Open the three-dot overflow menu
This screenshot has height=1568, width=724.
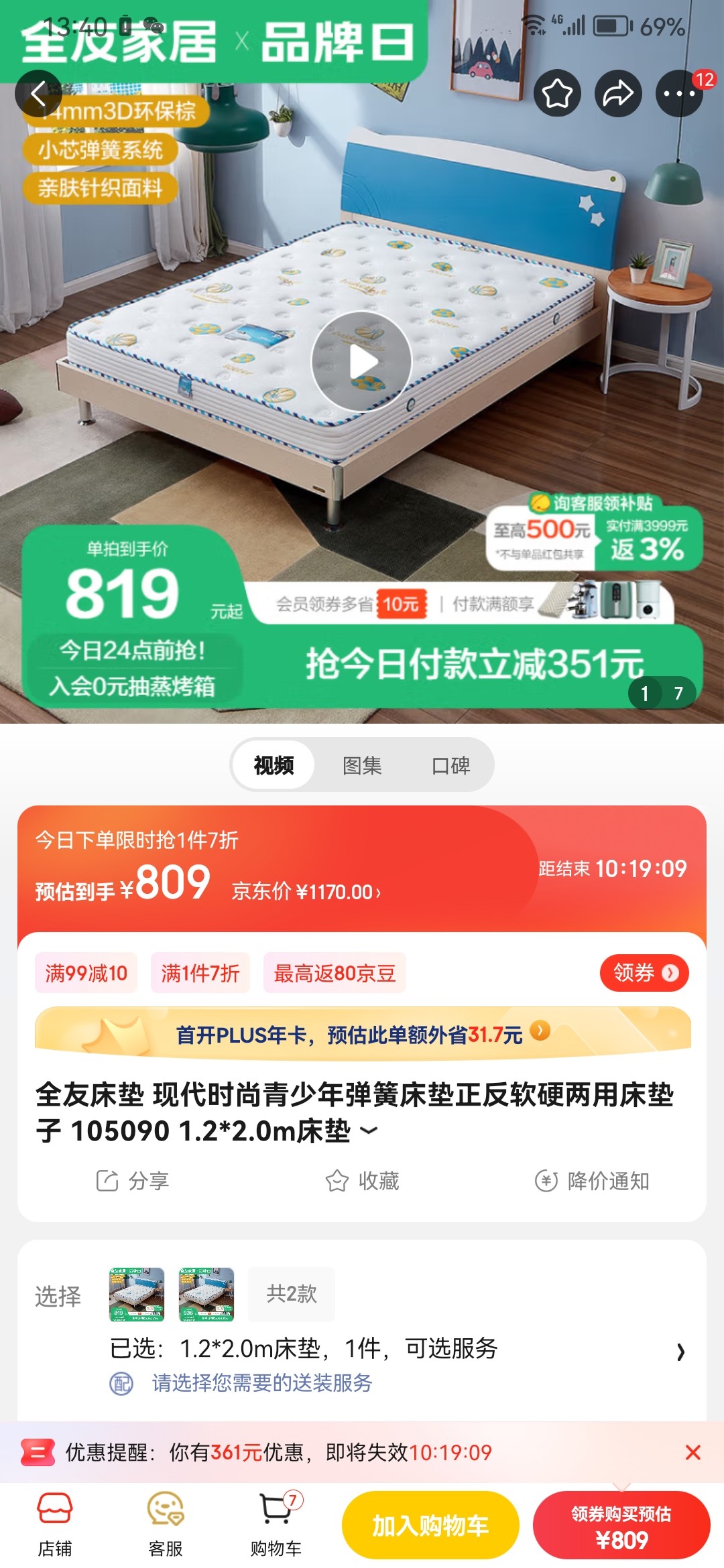tap(679, 93)
